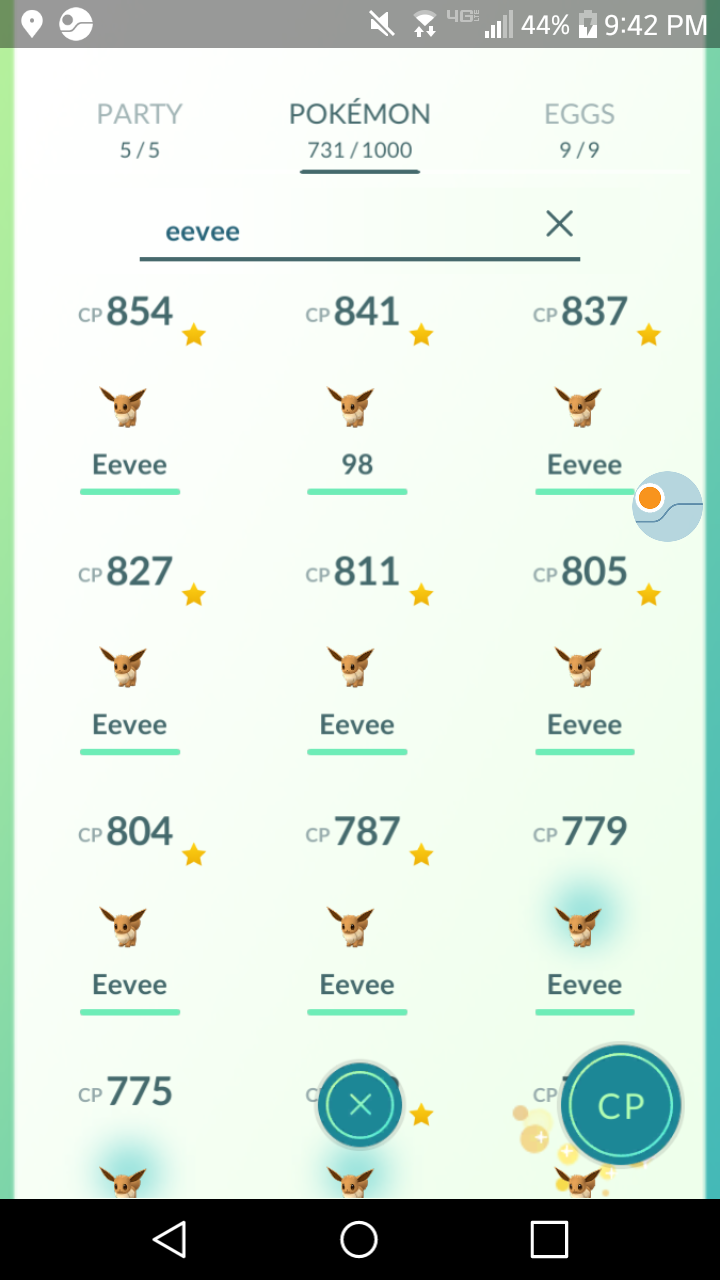Switch to the Party tab

(139, 130)
